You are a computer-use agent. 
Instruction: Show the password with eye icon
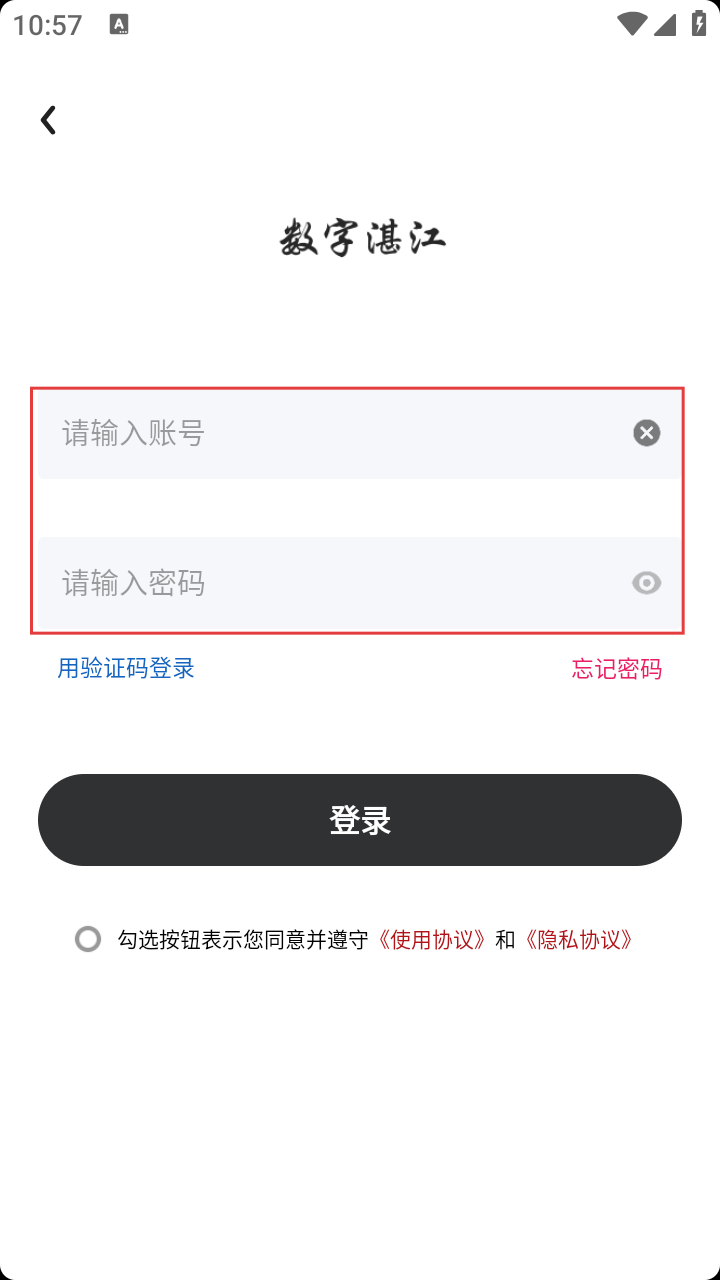click(x=646, y=583)
